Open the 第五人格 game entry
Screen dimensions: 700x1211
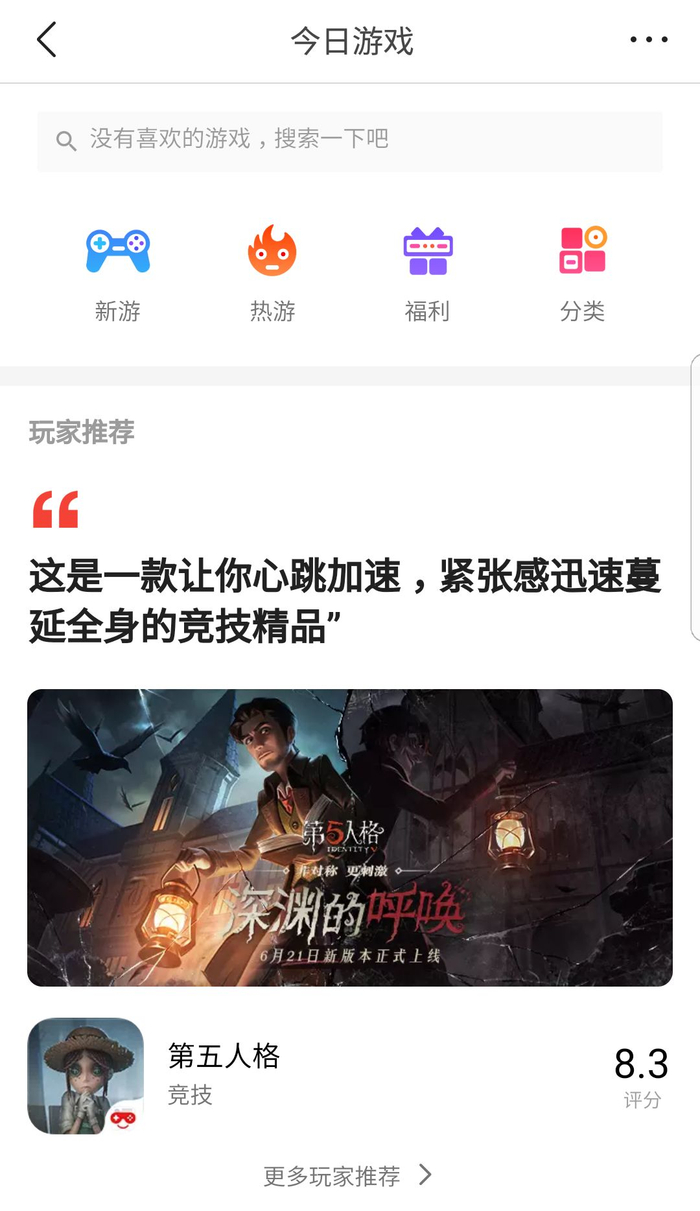[x=224, y=1074]
